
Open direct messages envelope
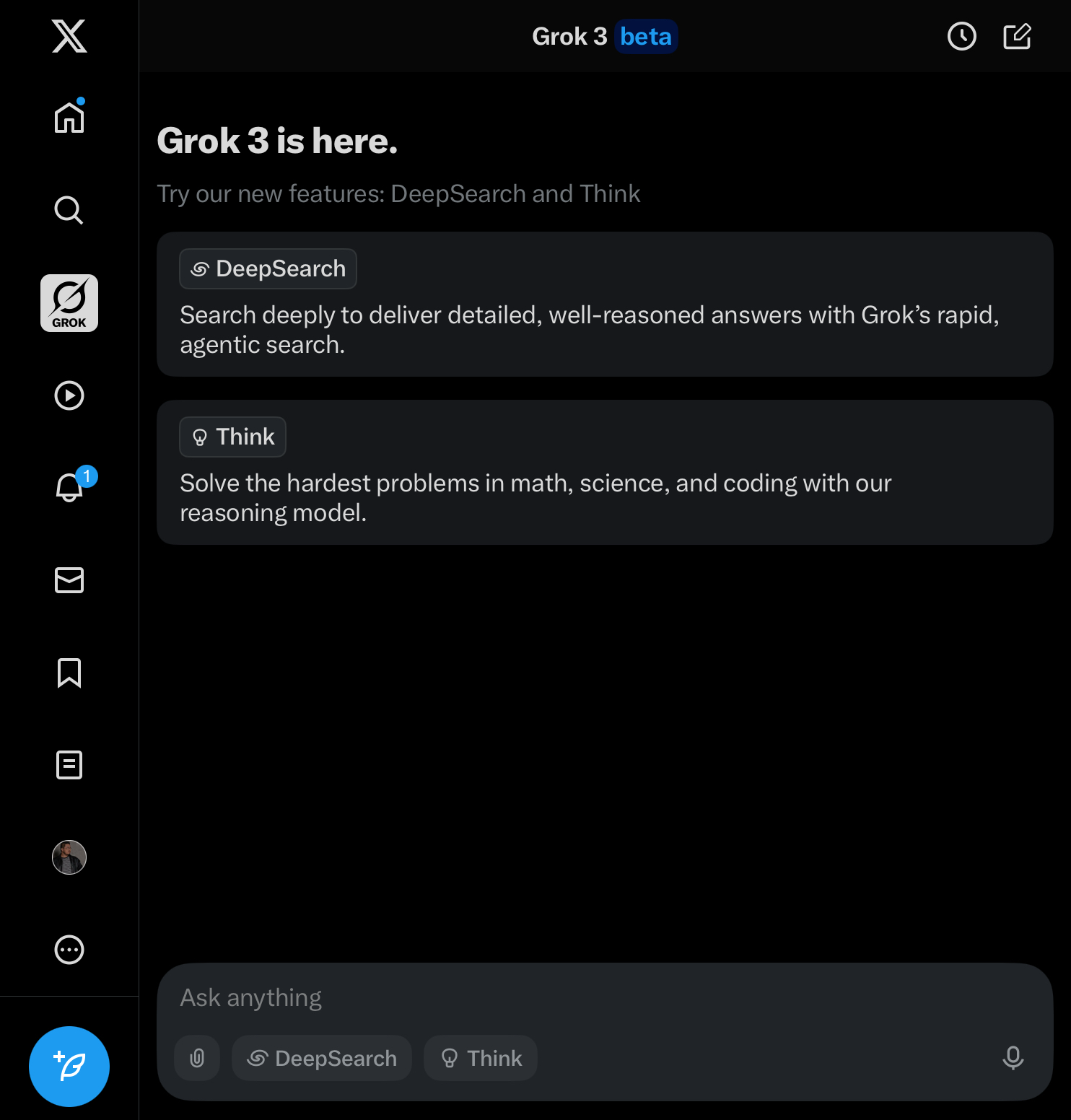[69, 580]
